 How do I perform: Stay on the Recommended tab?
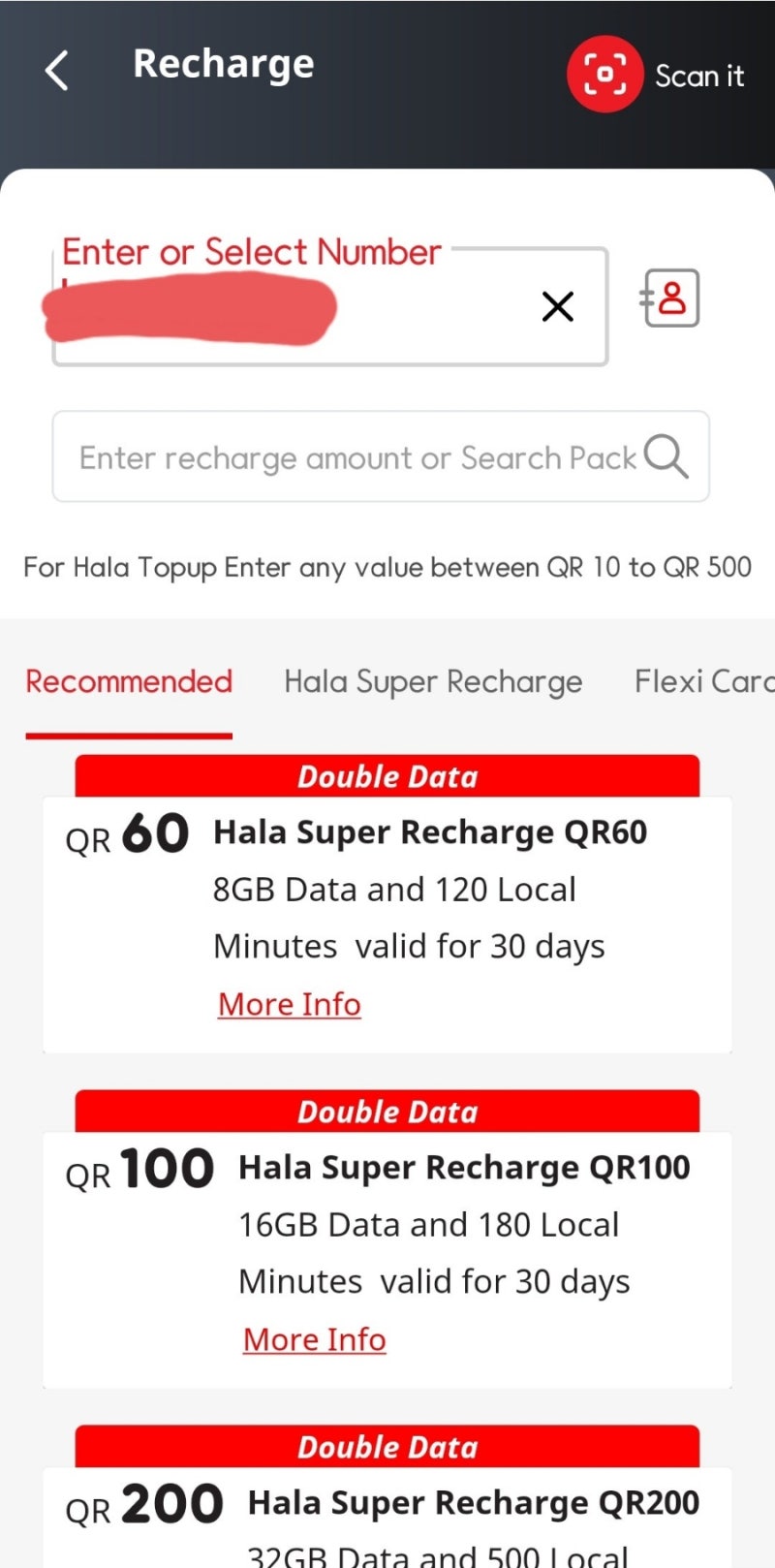click(x=128, y=681)
